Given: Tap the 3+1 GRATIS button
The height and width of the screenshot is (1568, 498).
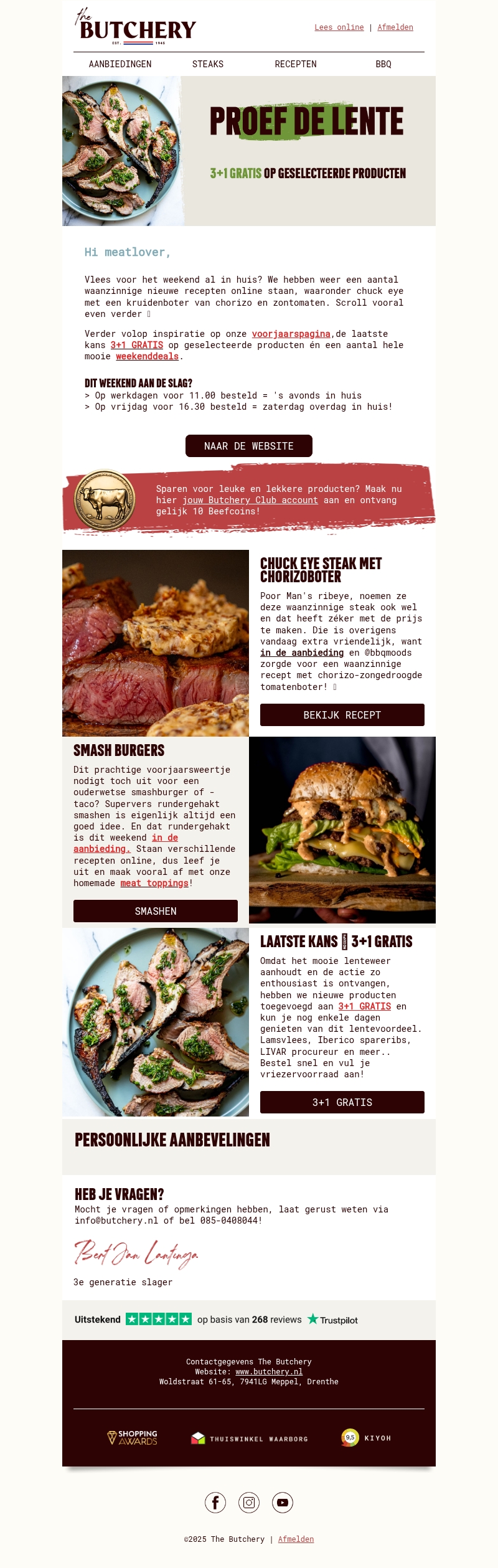Looking at the screenshot, I should pos(342,1102).
